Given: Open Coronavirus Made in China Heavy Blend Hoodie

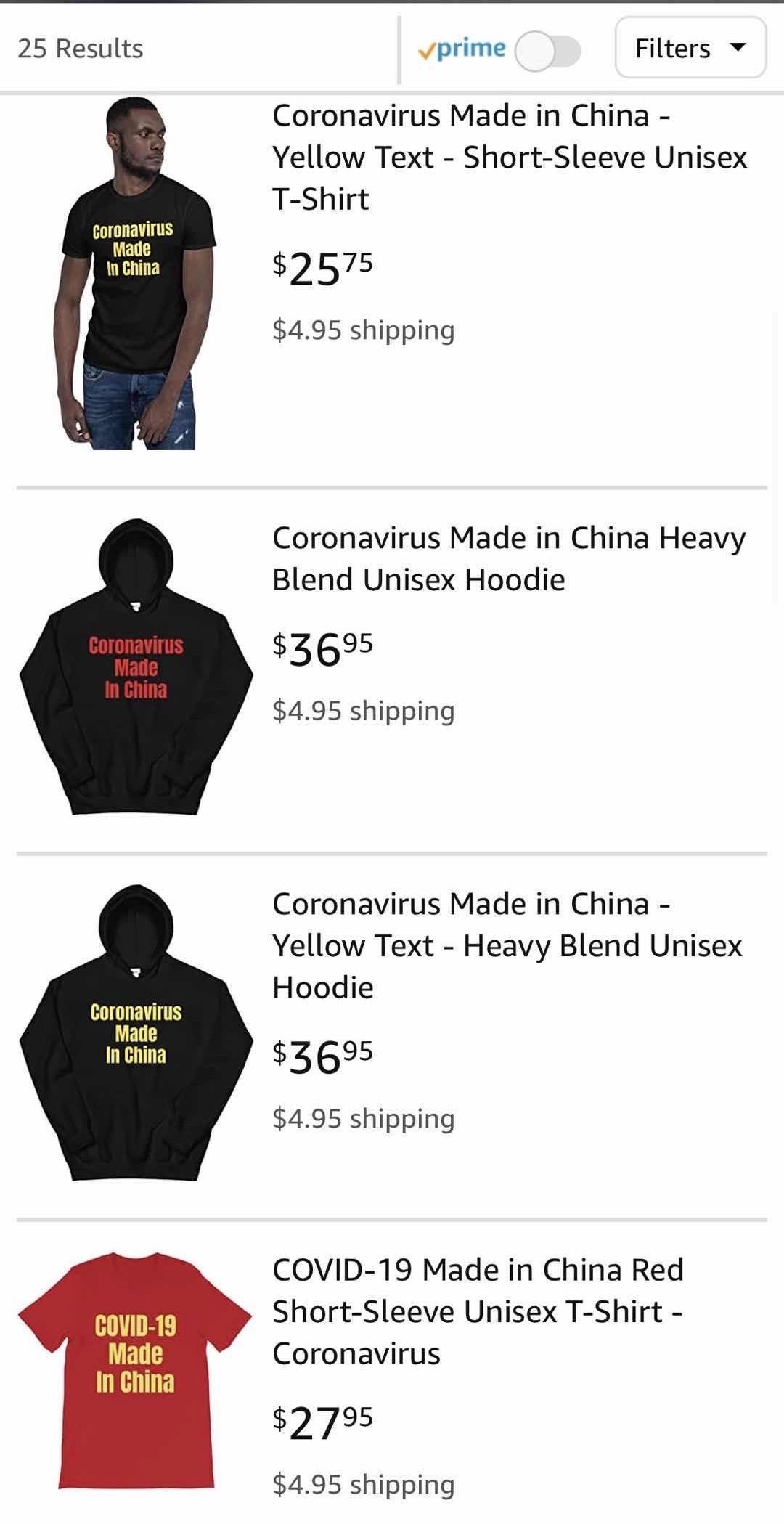Looking at the screenshot, I should pos(509,558).
